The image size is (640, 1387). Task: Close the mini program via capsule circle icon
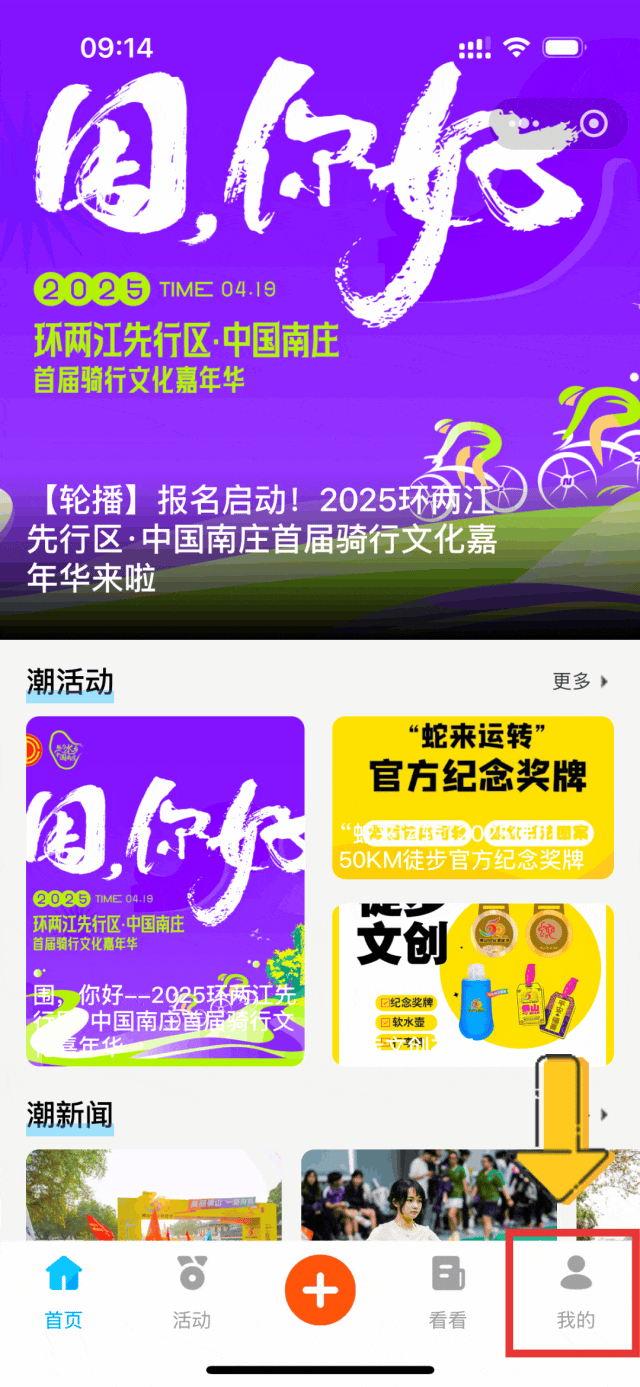(x=594, y=124)
